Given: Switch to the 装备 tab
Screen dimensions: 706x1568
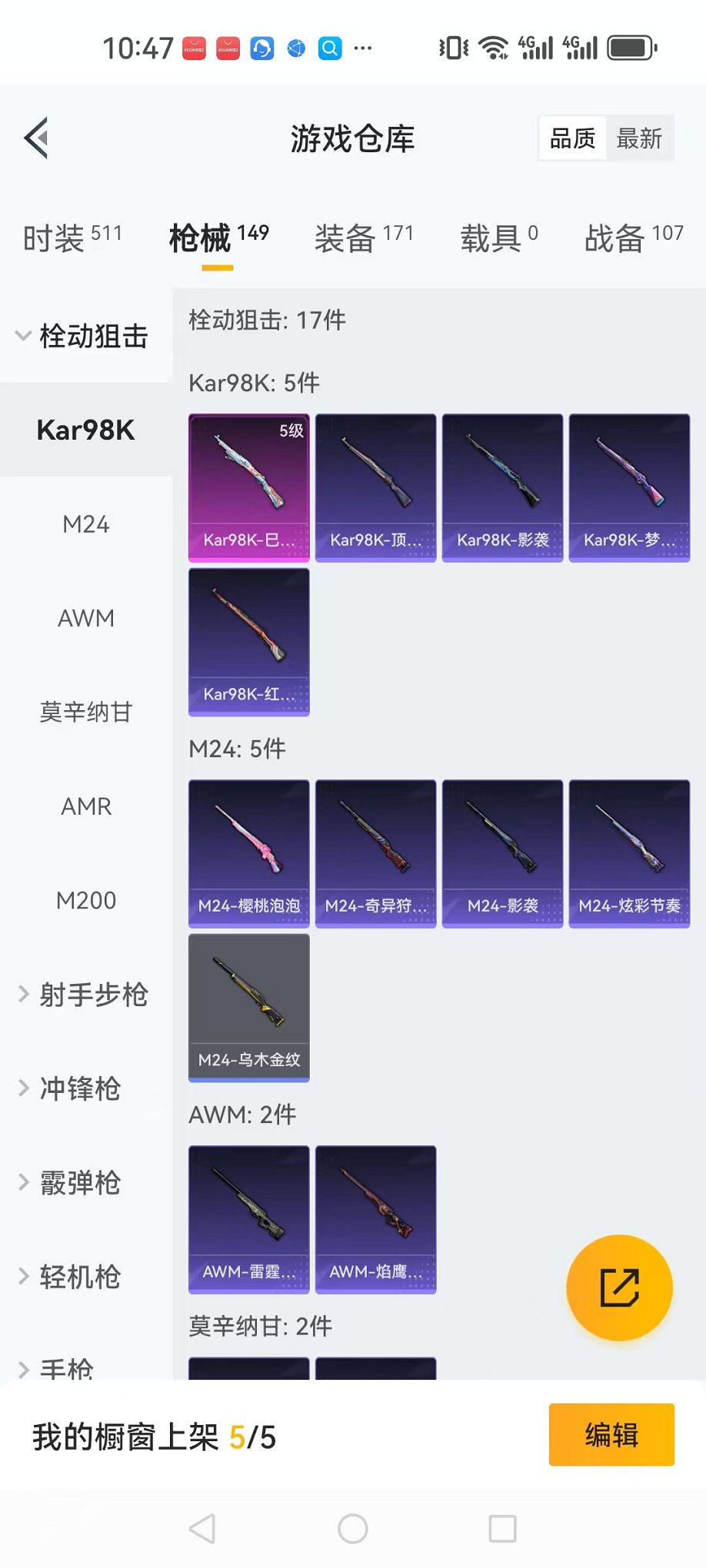Looking at the screenshot, I should pos(364,238).
